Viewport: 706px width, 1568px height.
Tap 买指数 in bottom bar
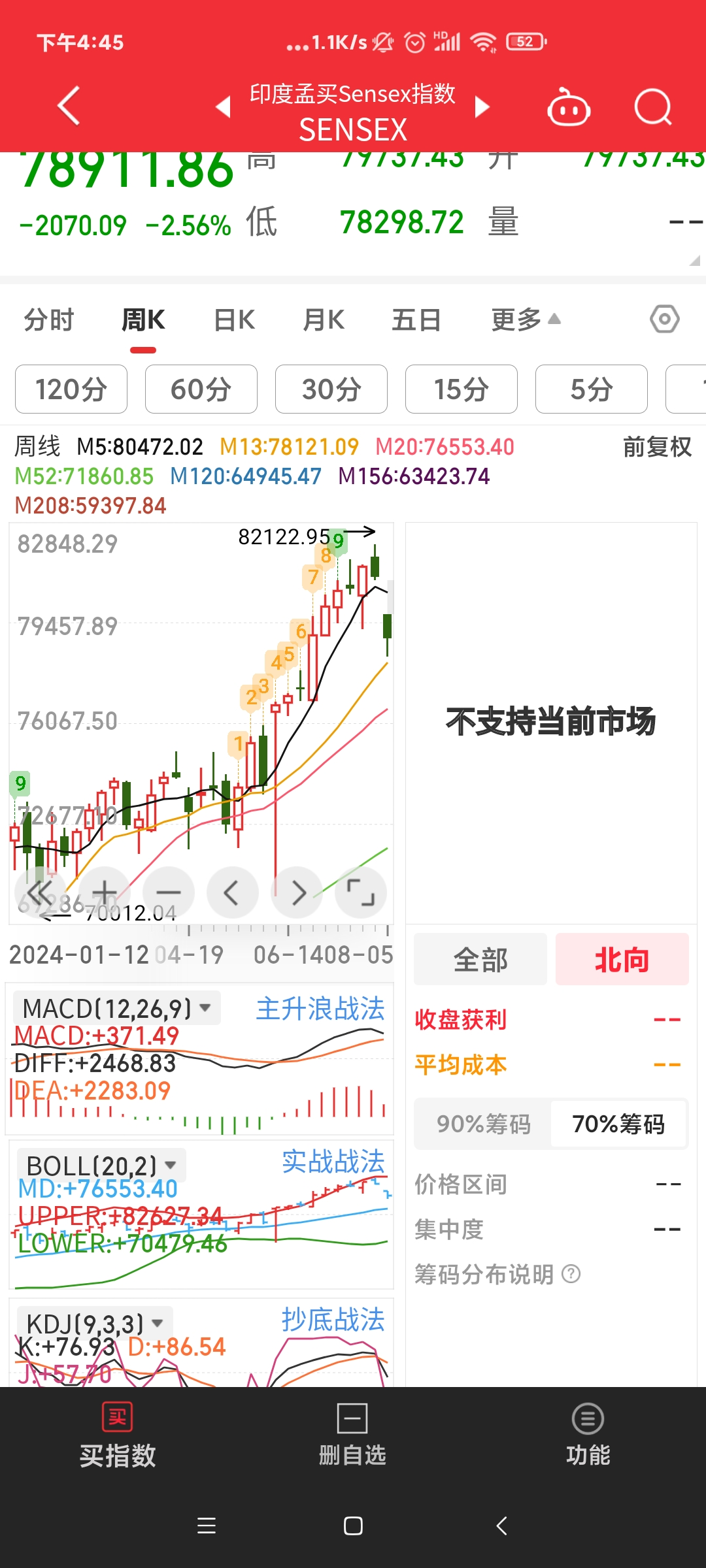pos(118,1437)
